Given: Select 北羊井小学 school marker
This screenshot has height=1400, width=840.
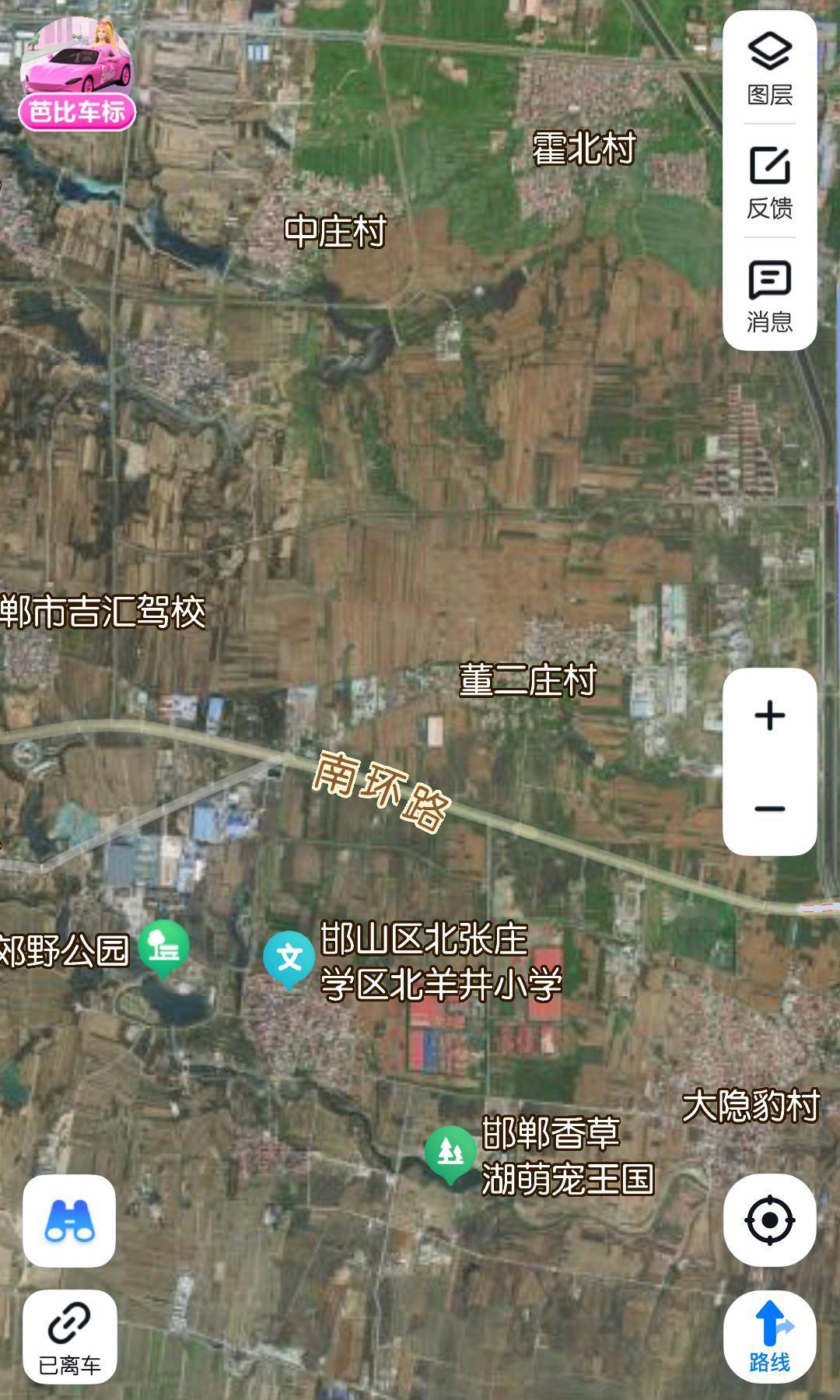Looking at the screenshot, I should click(289, 960).
